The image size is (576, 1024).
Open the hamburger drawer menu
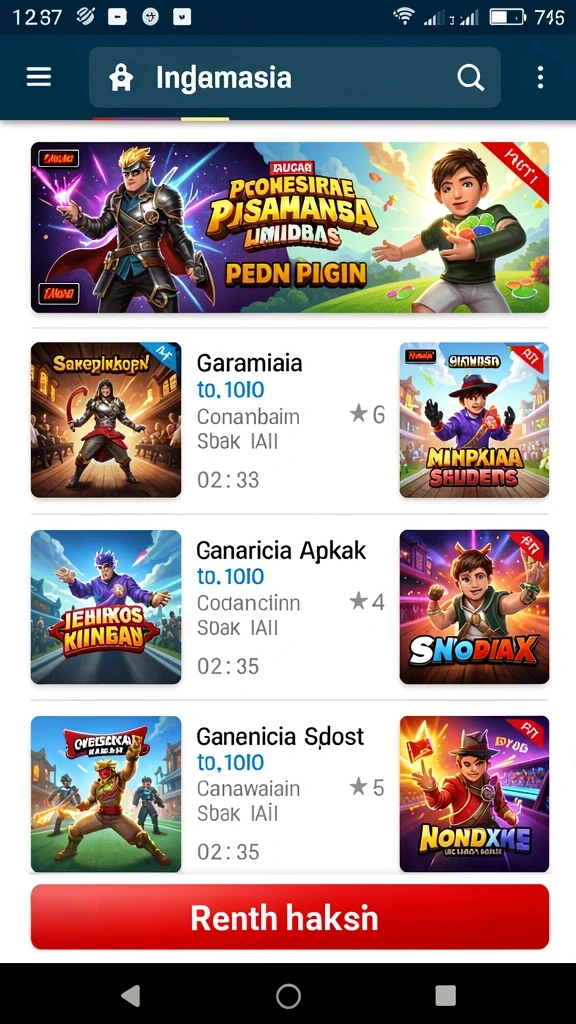click(x=39, y=78)
